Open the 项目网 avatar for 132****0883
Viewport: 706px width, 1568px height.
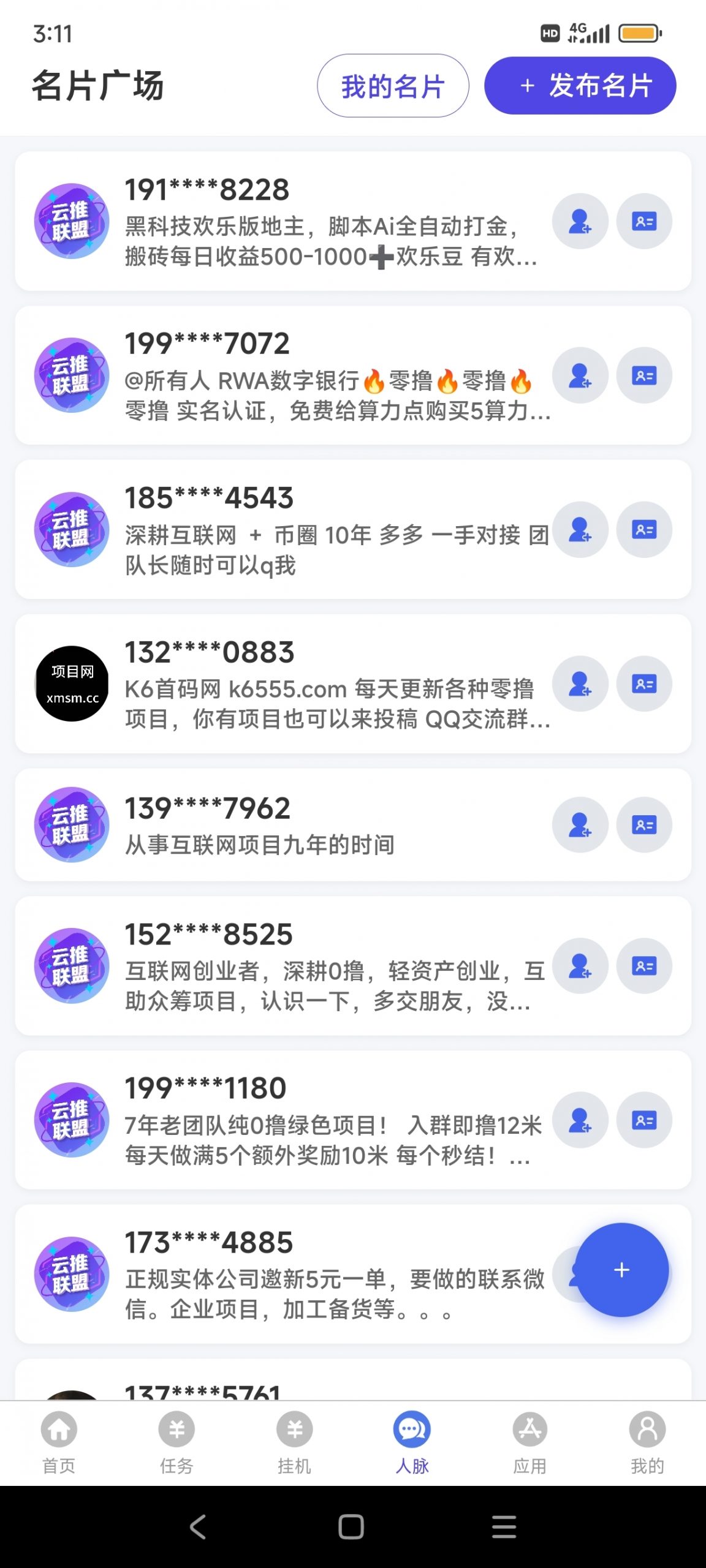pyautogui.click(x=71, y=684)
